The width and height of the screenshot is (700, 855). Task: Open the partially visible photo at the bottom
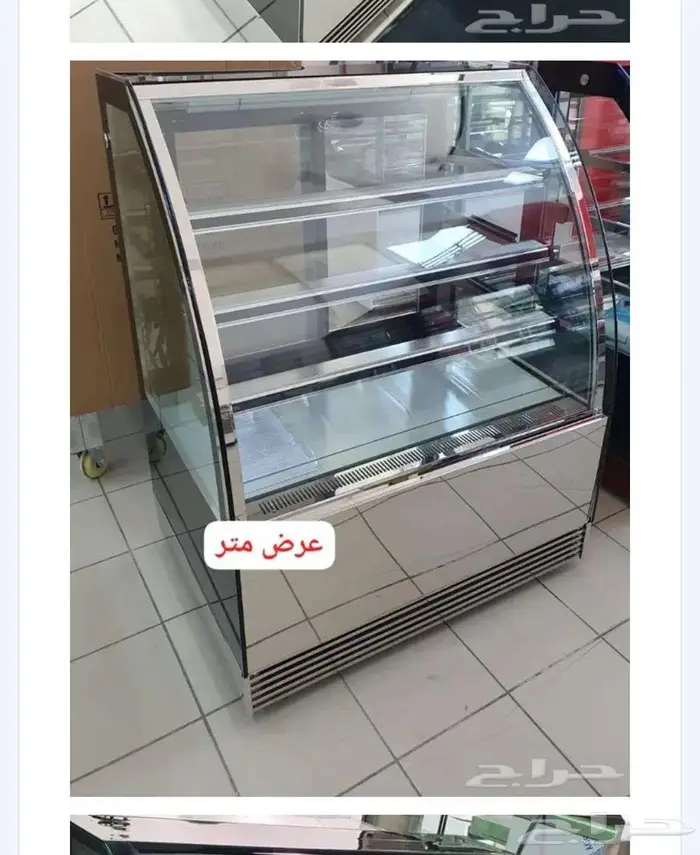point(349,834)
